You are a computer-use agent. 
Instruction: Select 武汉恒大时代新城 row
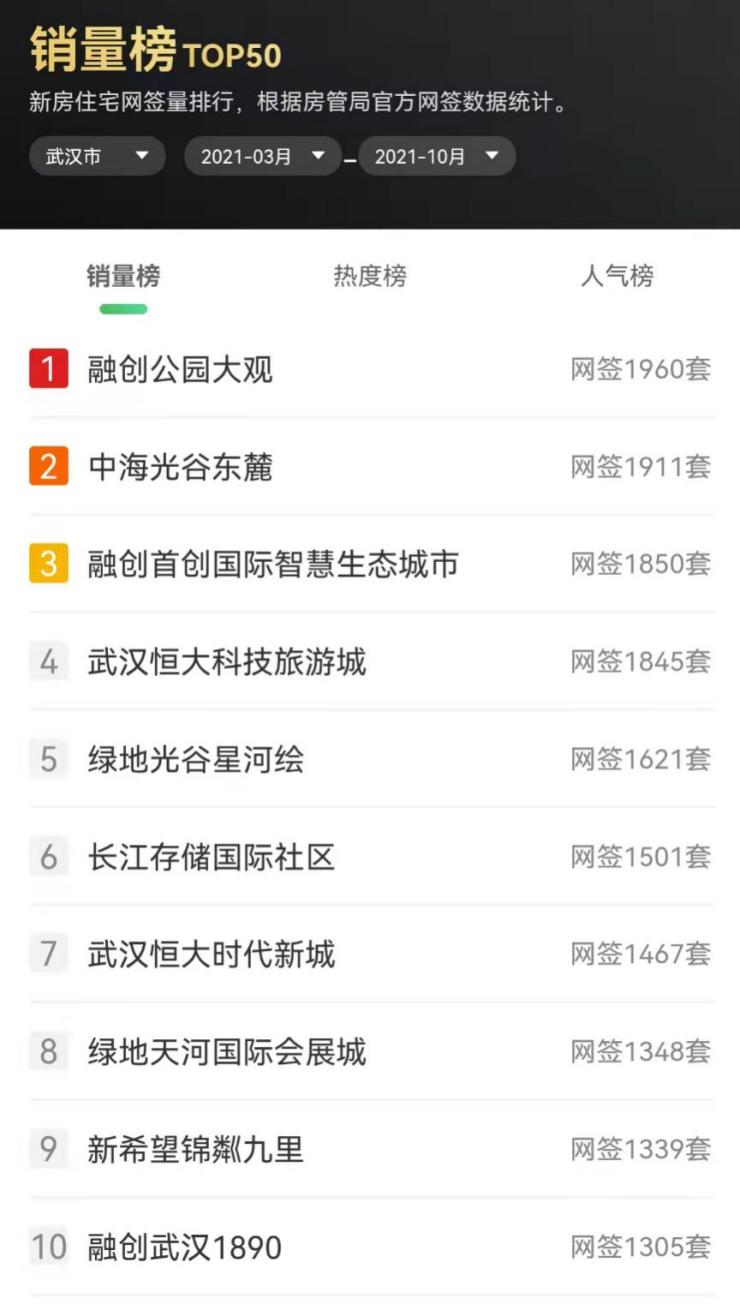point(211,954)
